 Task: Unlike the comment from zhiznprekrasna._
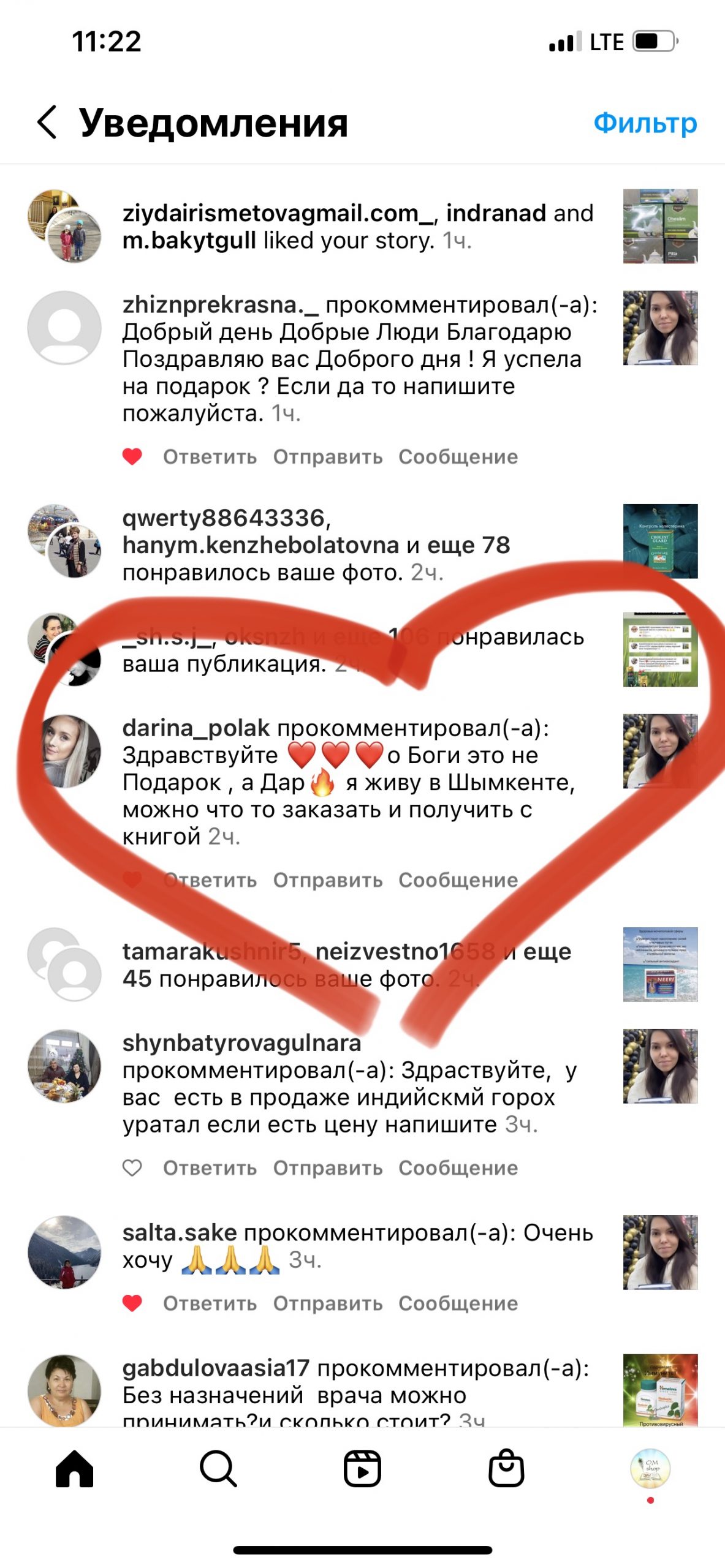point(132,456)
